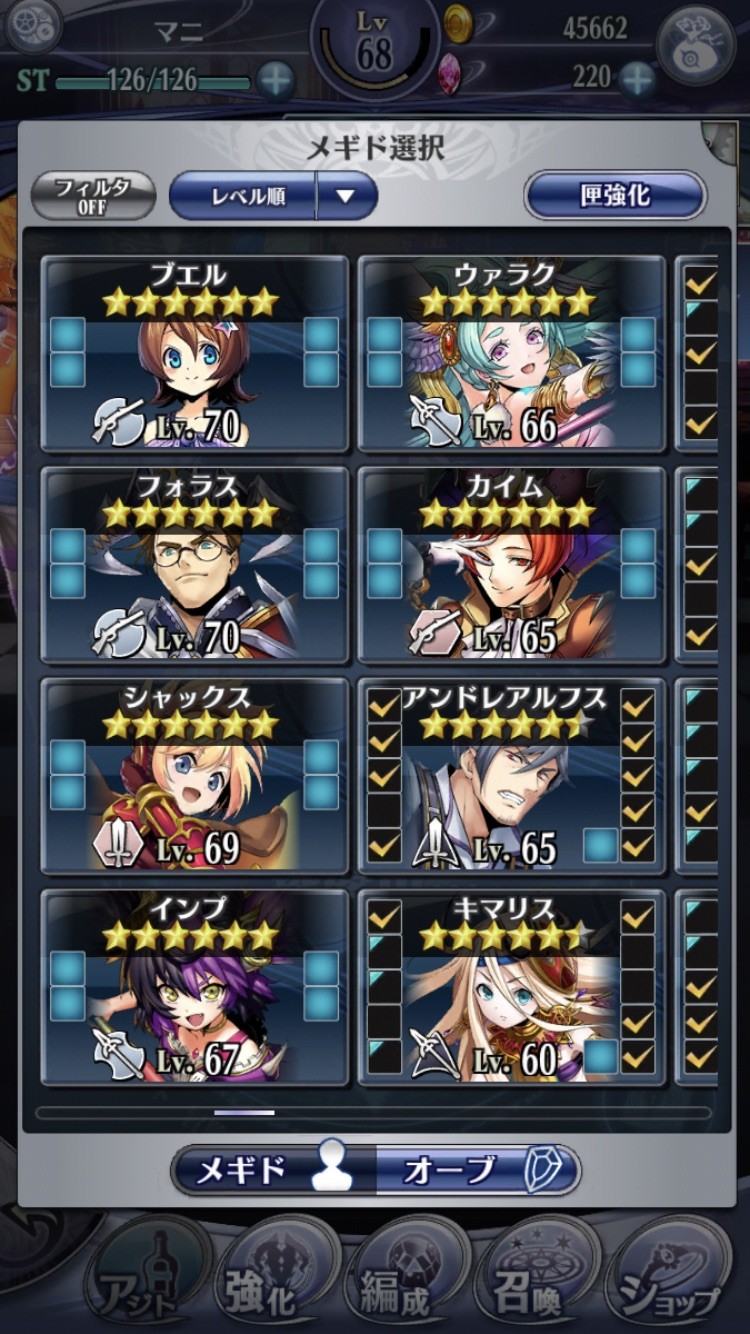Add stamina with the ST plus button
Screen dimensions: 750x1334
275,79
